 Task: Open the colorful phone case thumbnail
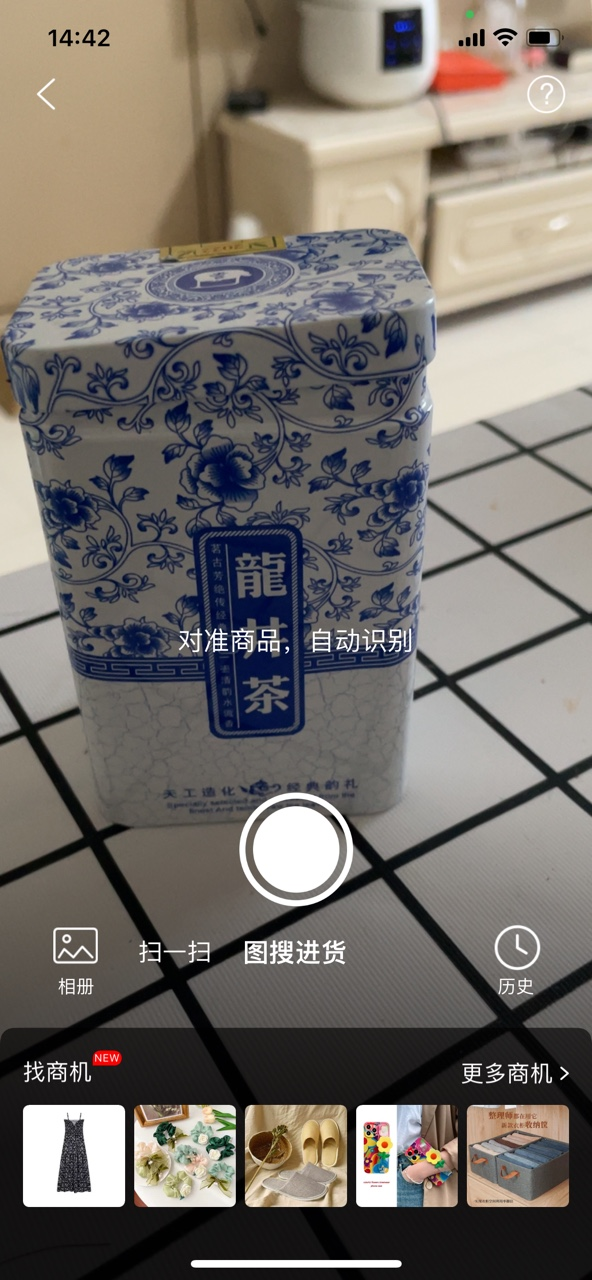407,1156
